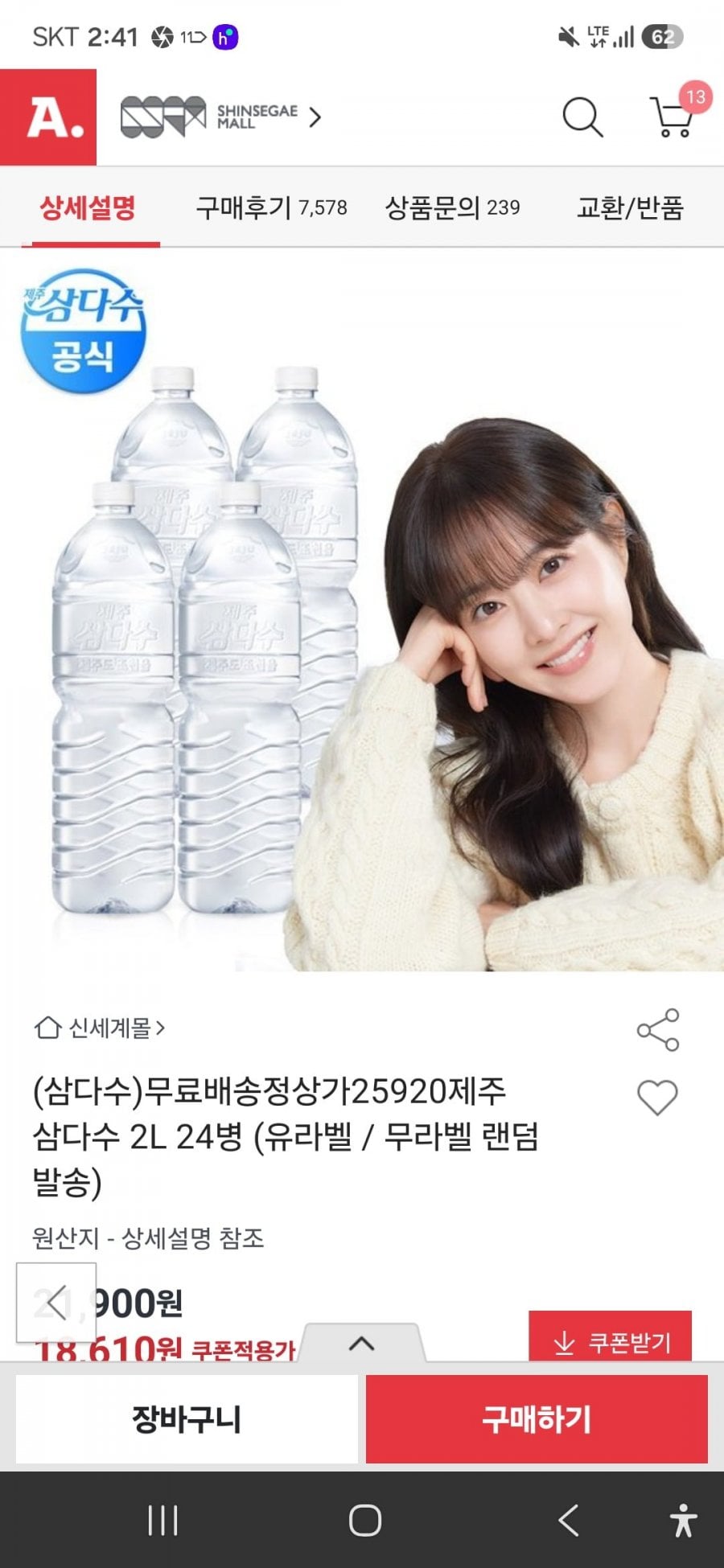Switch to the 구매후기 reviews tab
Screen dimensions: 724x1568
[x=271, y=207]
